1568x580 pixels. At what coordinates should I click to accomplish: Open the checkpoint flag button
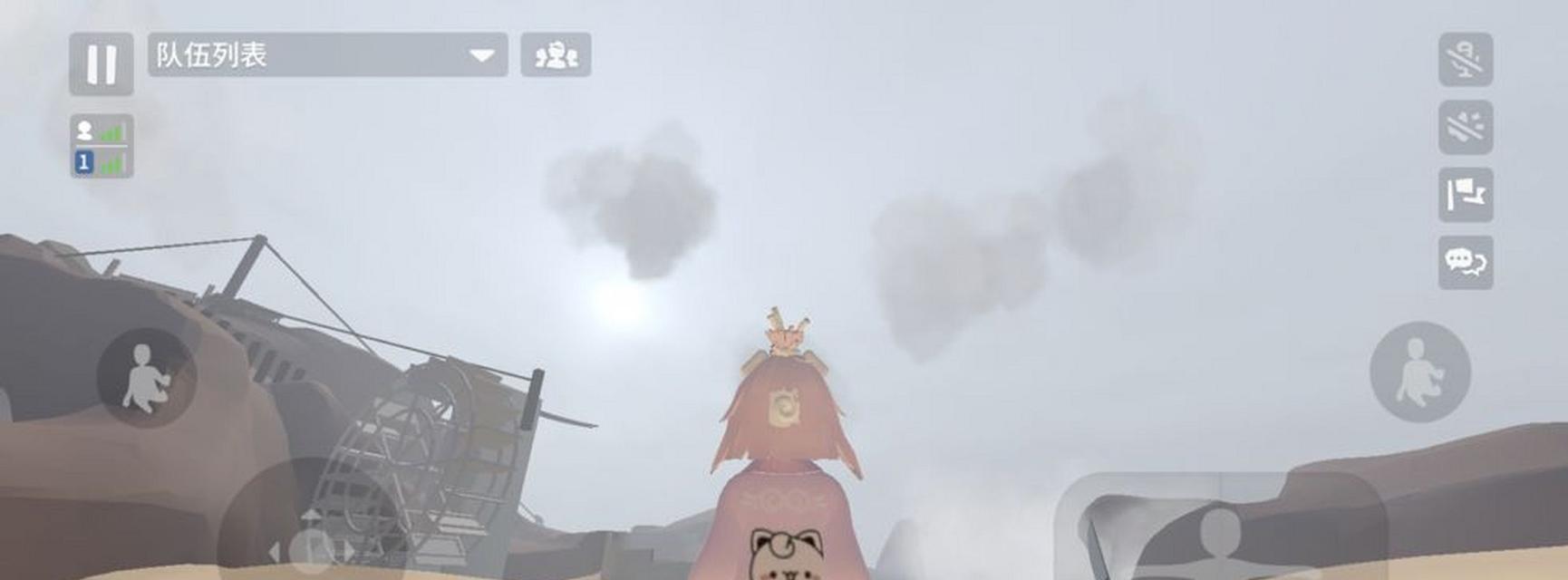coord(1465,195)
